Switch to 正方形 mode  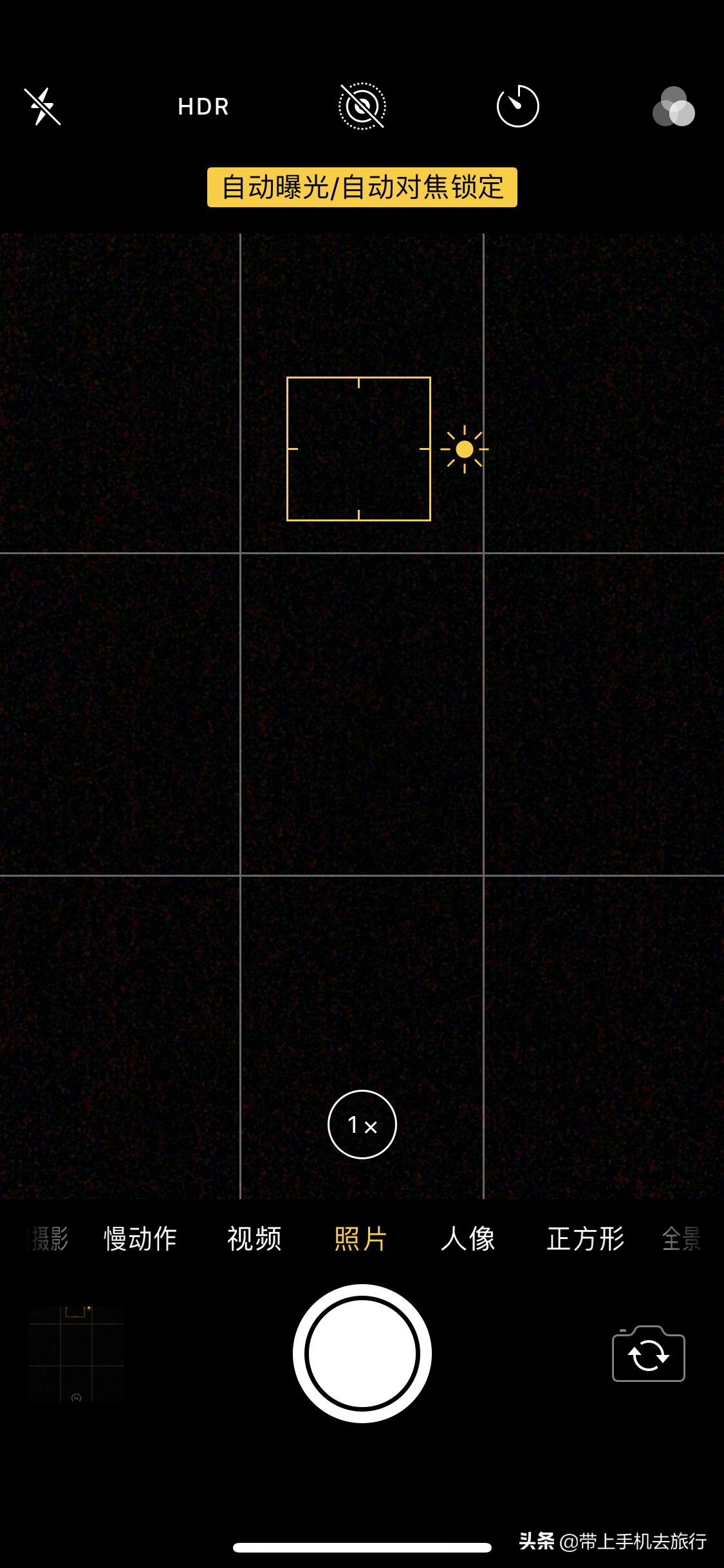click(586, 1238)
